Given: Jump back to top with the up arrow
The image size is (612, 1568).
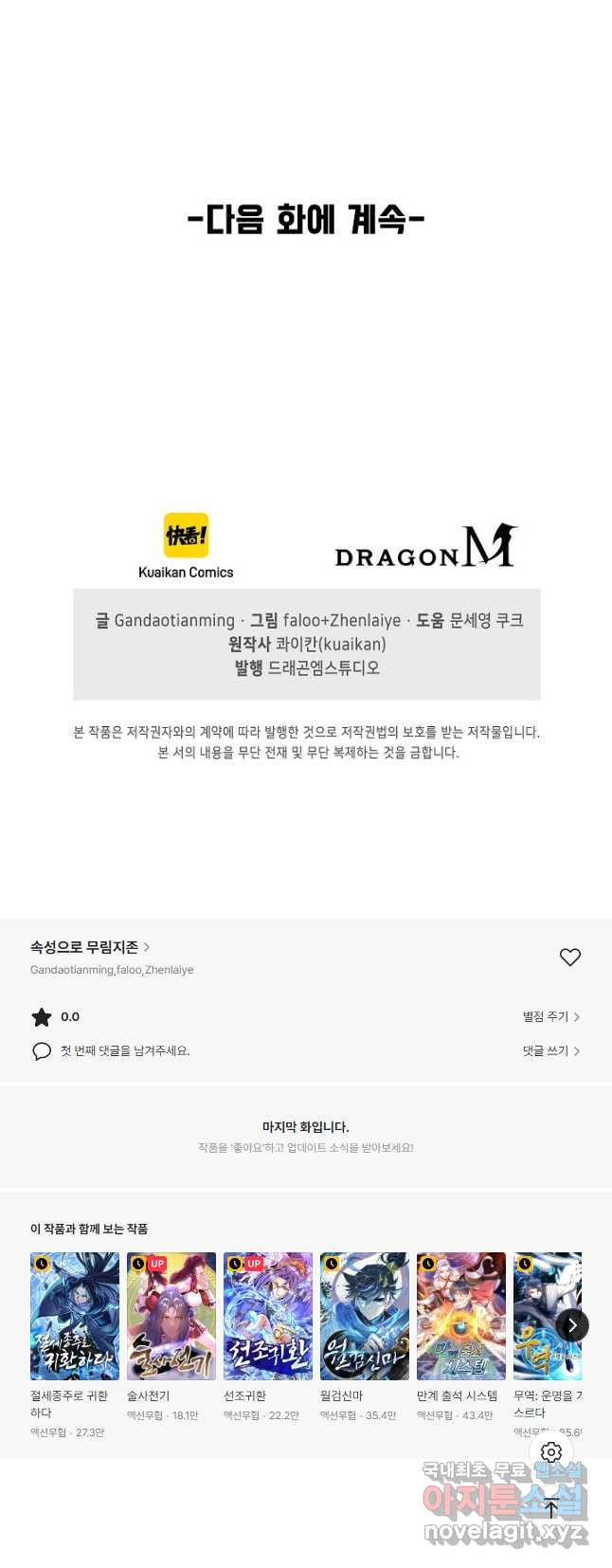Looking at the screenshot, I should tap(551, 1508).
